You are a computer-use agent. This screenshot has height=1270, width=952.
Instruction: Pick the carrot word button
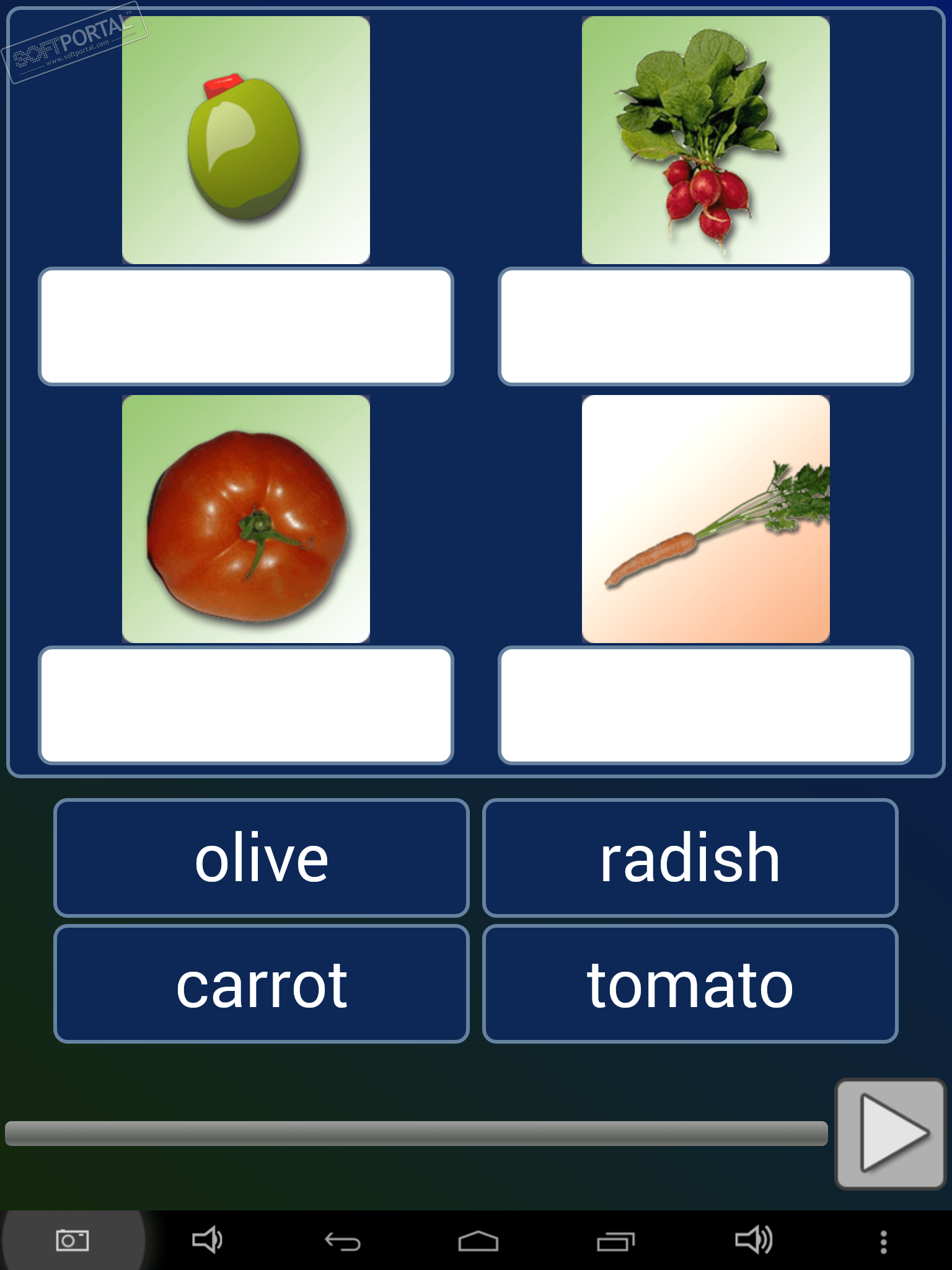tap(261, 984)
